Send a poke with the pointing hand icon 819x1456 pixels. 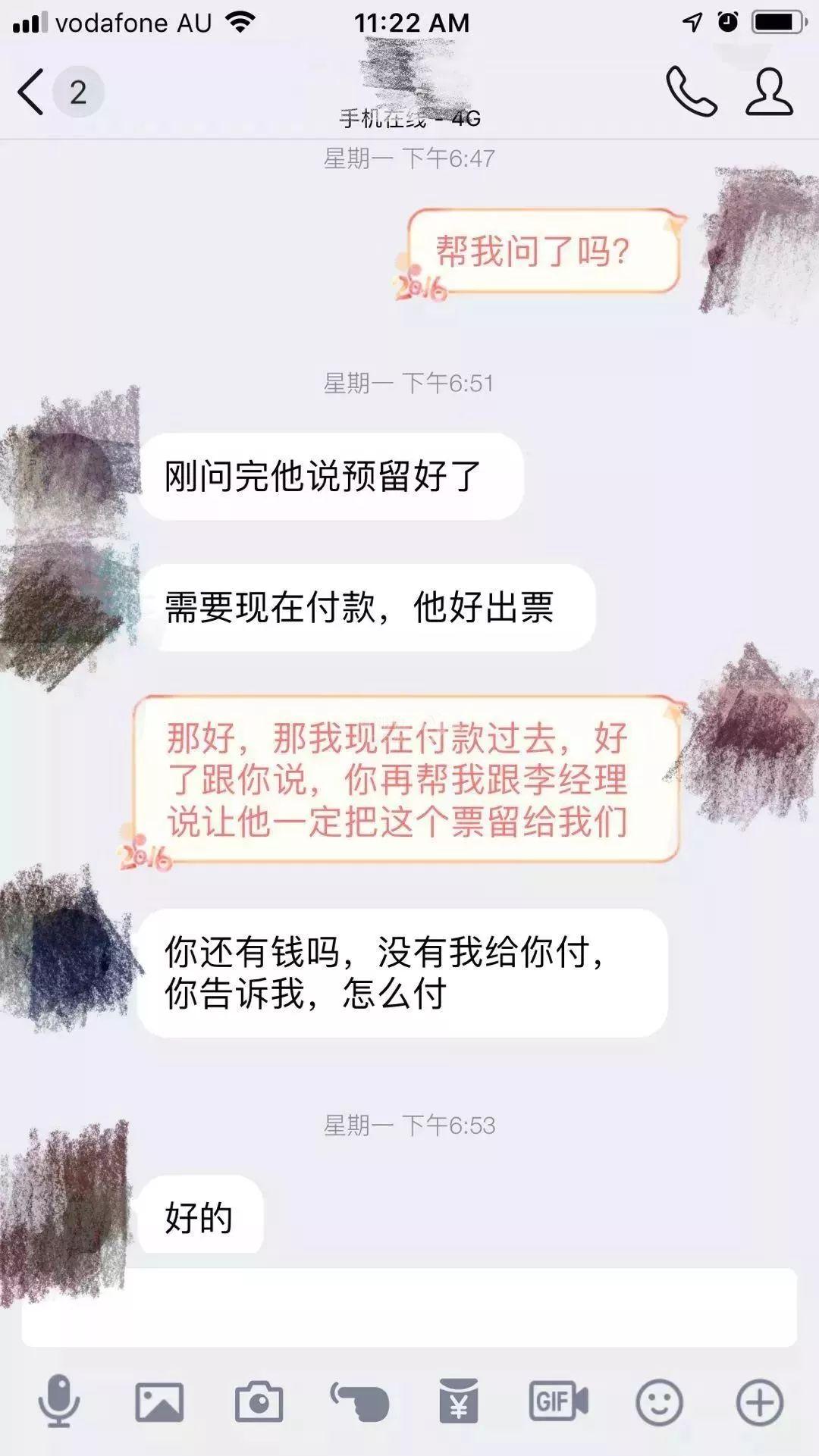[359, 1402]
